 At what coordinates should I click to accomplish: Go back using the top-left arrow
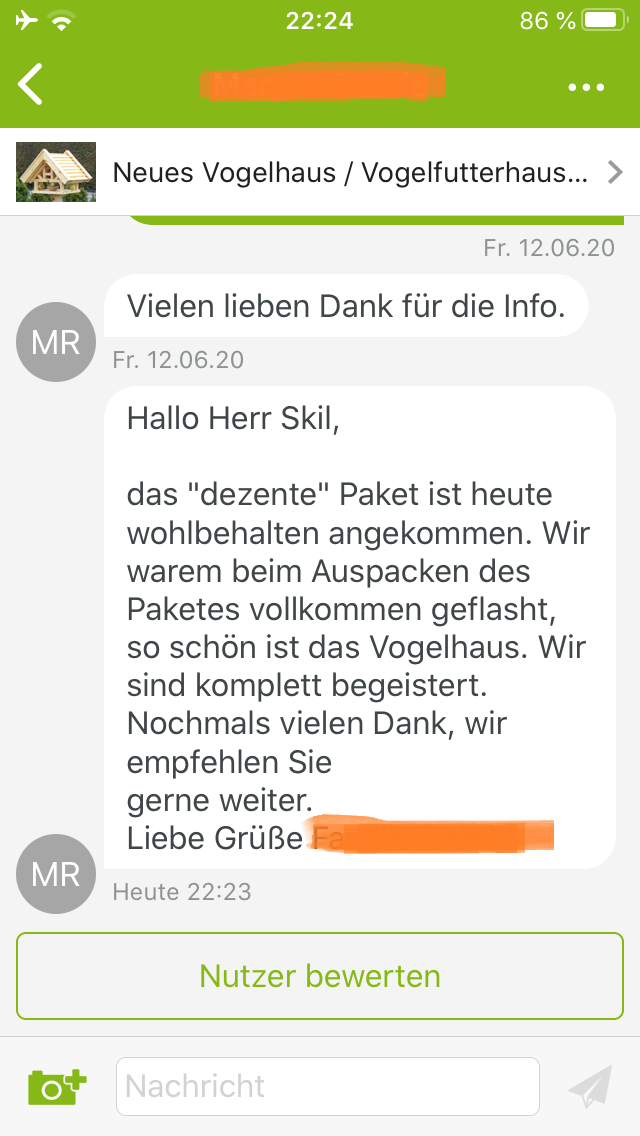click(x=32, y=84)
